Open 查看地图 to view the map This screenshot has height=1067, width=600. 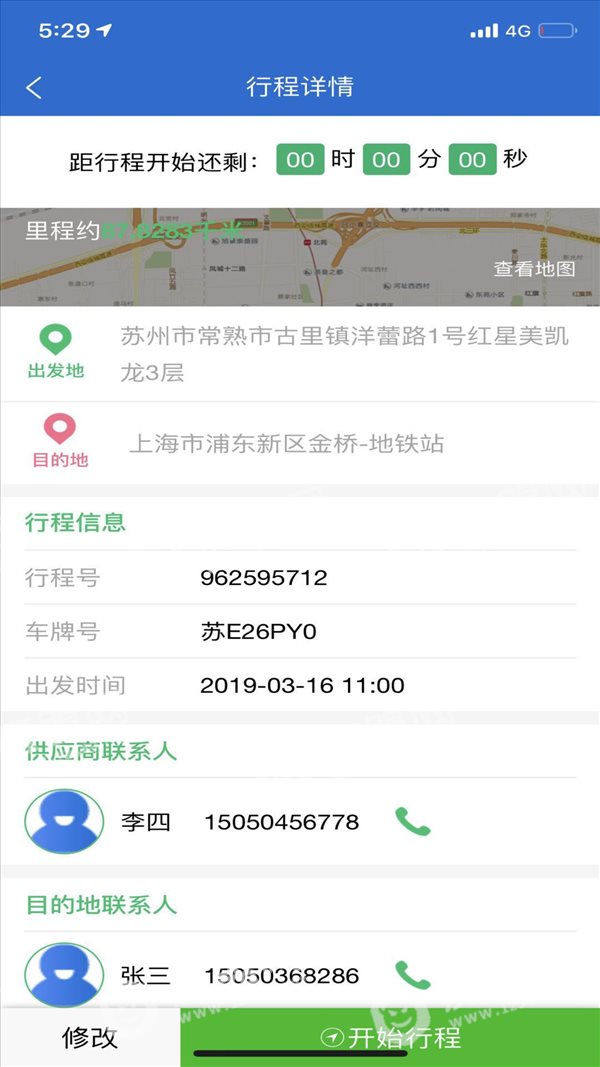coord(534,268)
